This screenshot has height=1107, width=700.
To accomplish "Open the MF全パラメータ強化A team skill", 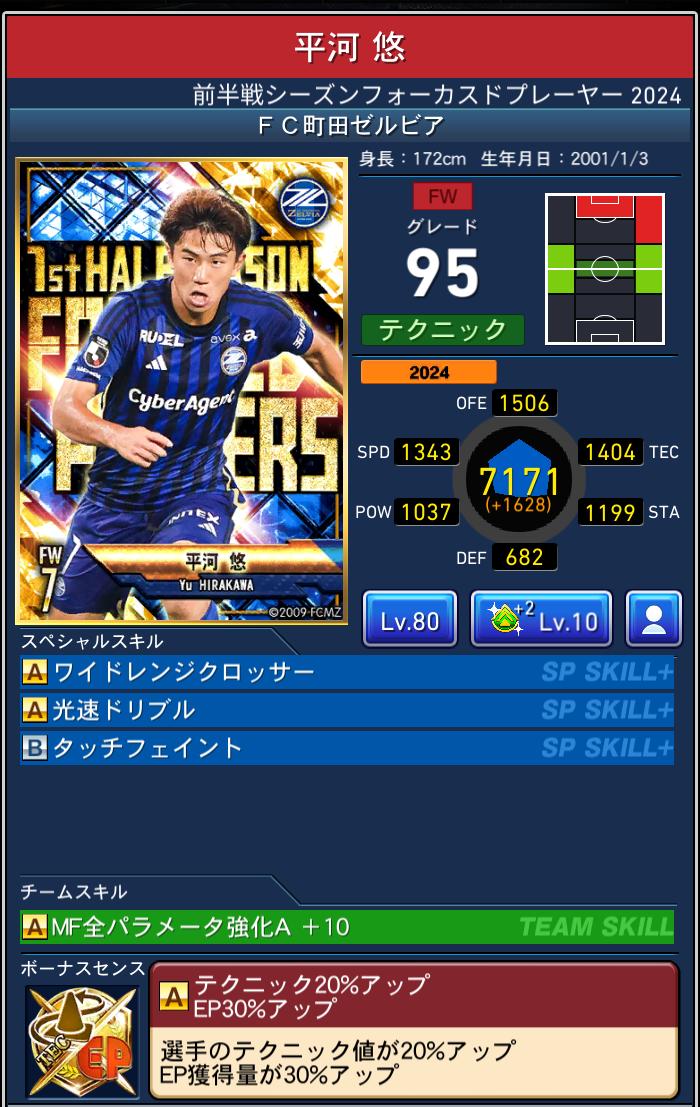I will point(346,927).
